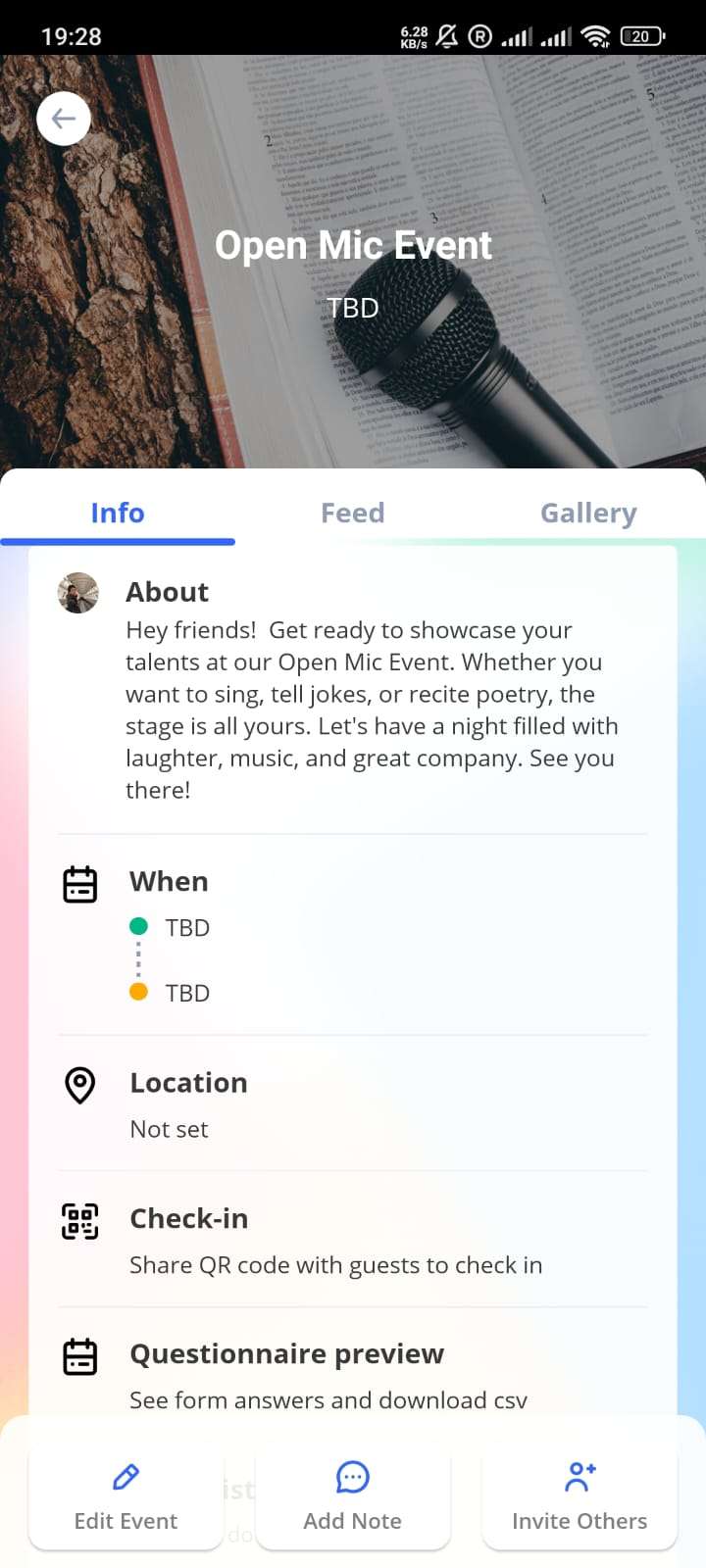Open the When date row

point(353,935)
